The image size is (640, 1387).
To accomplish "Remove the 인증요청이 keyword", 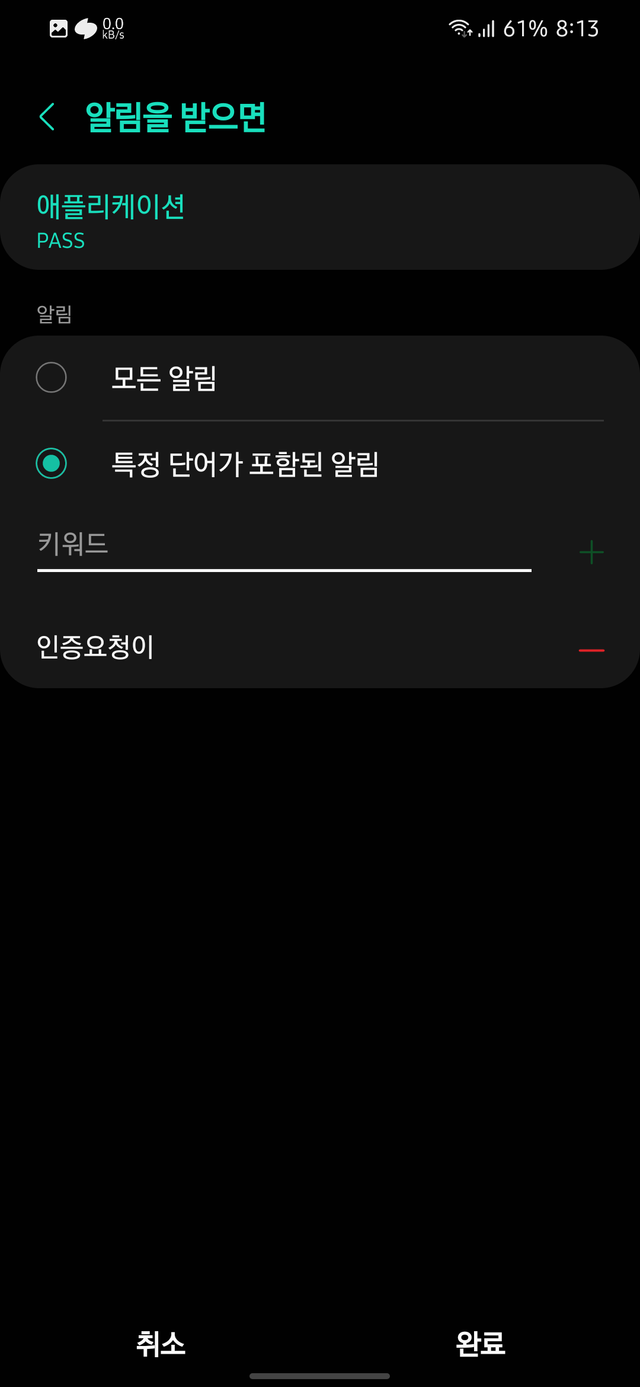I will tap(591, 650).
